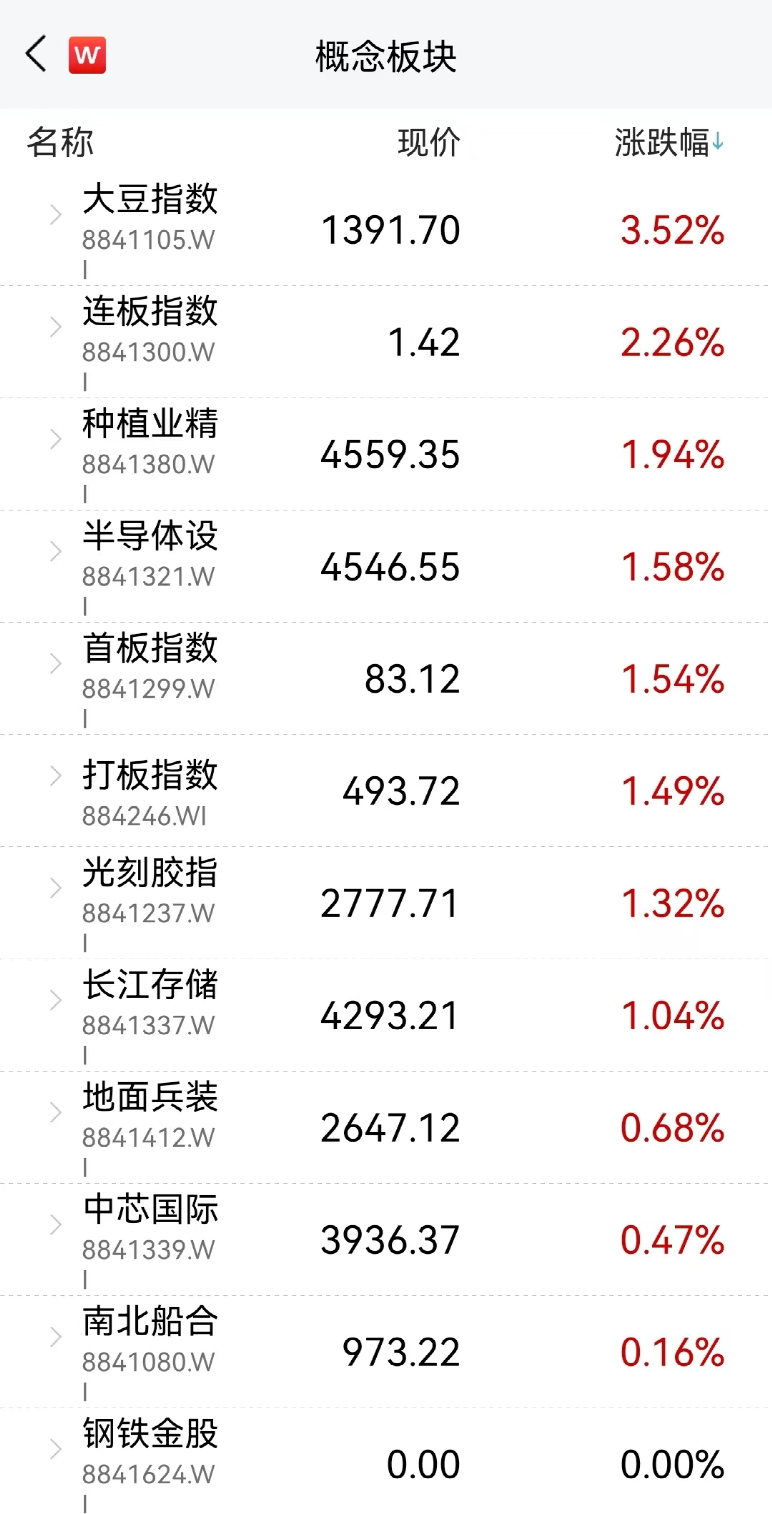This screenshot has width=772, height=1514.
Task: Sort the list by 涨跌幅 column
Action: [x=669, y=143]
